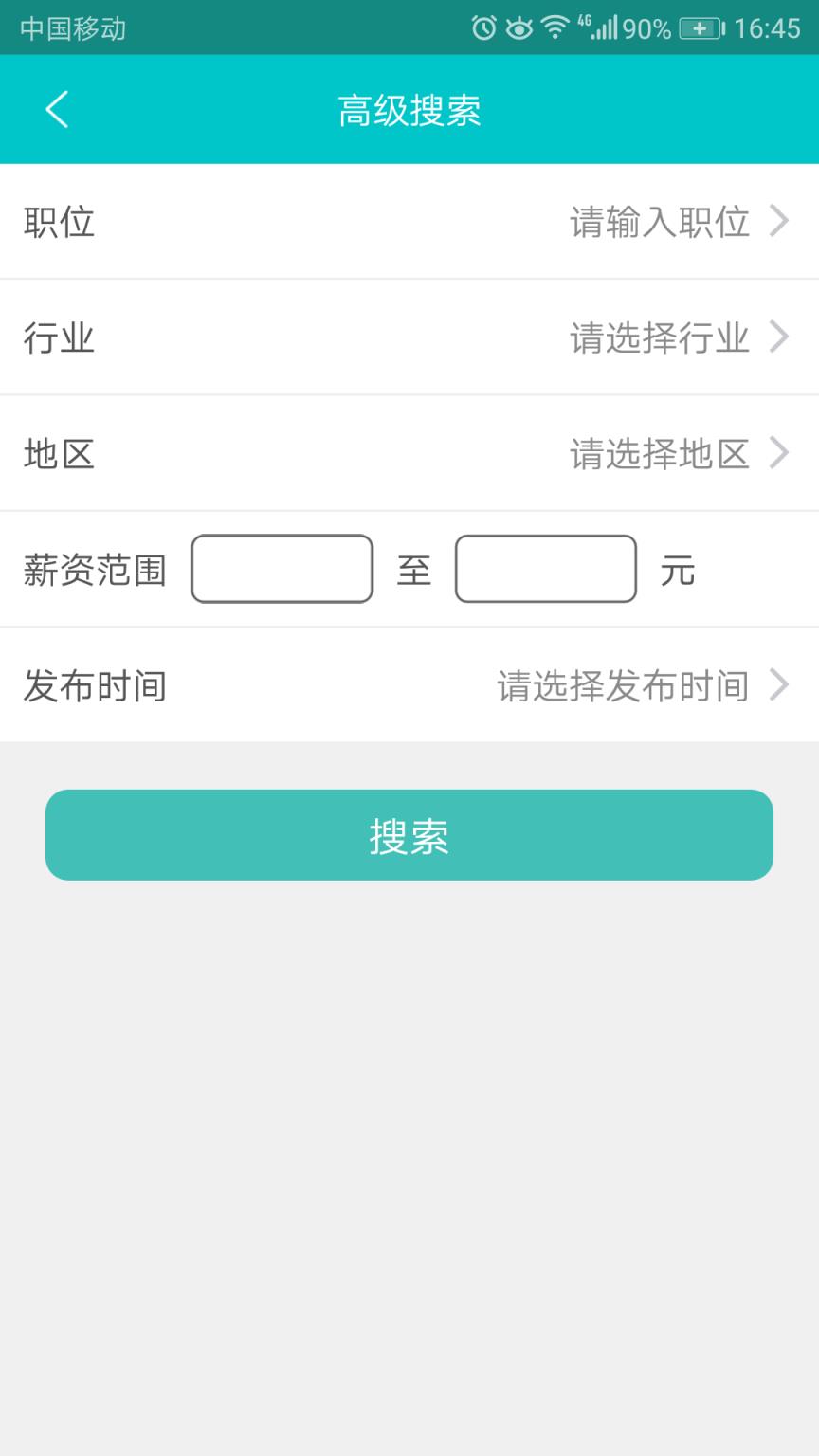The width and height of the screenshot is (819, 1456).
Task: Click the back arrow icon
Action: coord(55,109)
